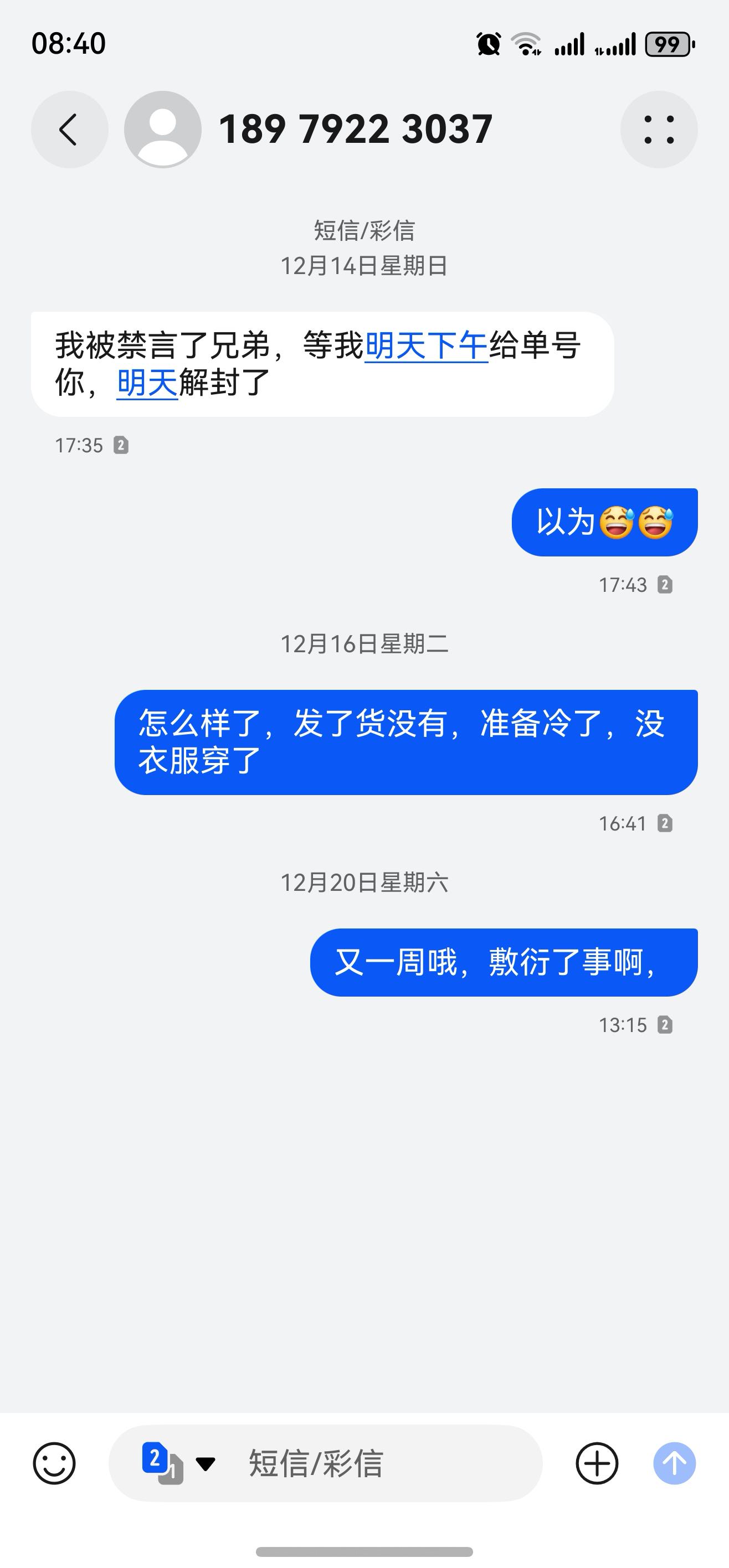Open the plus attachment menu
This screenshot has height=1568, width=729.
pos(596,1463)
